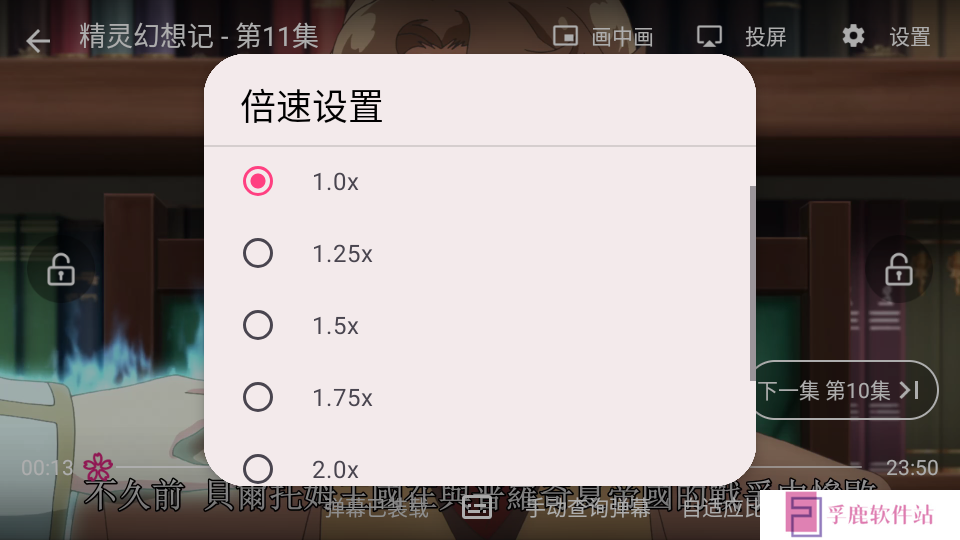Open the cast screen (投屏) option
Screen dimensions: 960x540
tap(741, 37)
